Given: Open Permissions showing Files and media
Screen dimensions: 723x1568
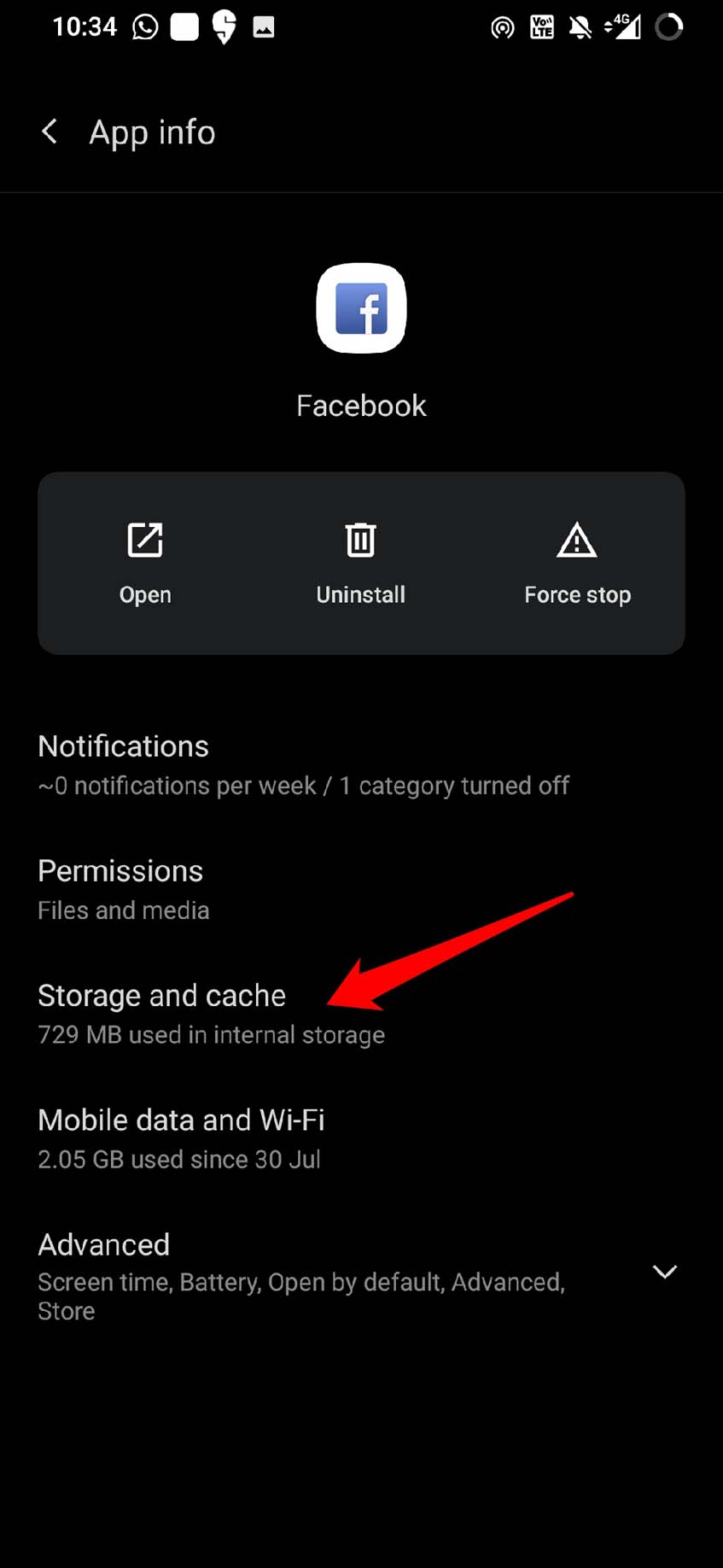Looking at the screenshot, I should click(120, 870).
